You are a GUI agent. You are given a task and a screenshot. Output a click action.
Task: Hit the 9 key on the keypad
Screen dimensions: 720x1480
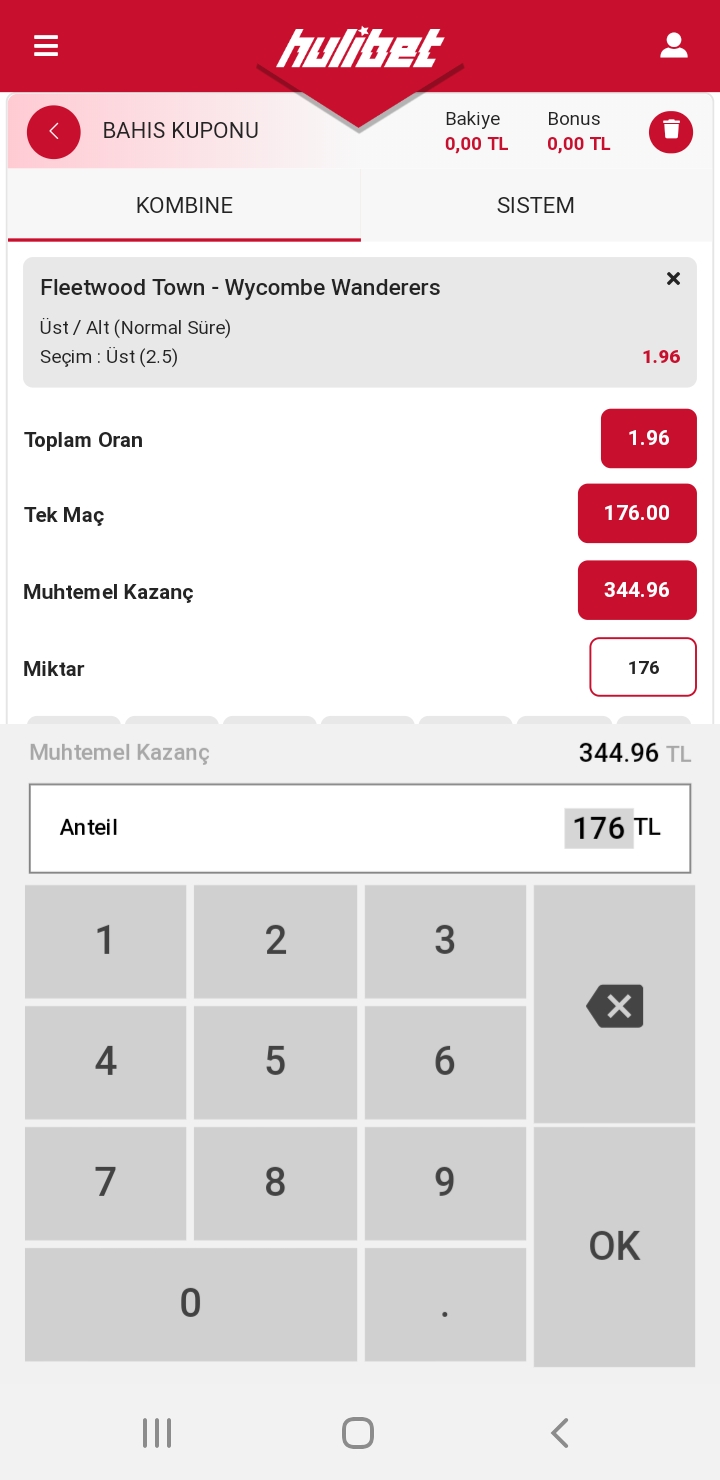[445, 1183]
